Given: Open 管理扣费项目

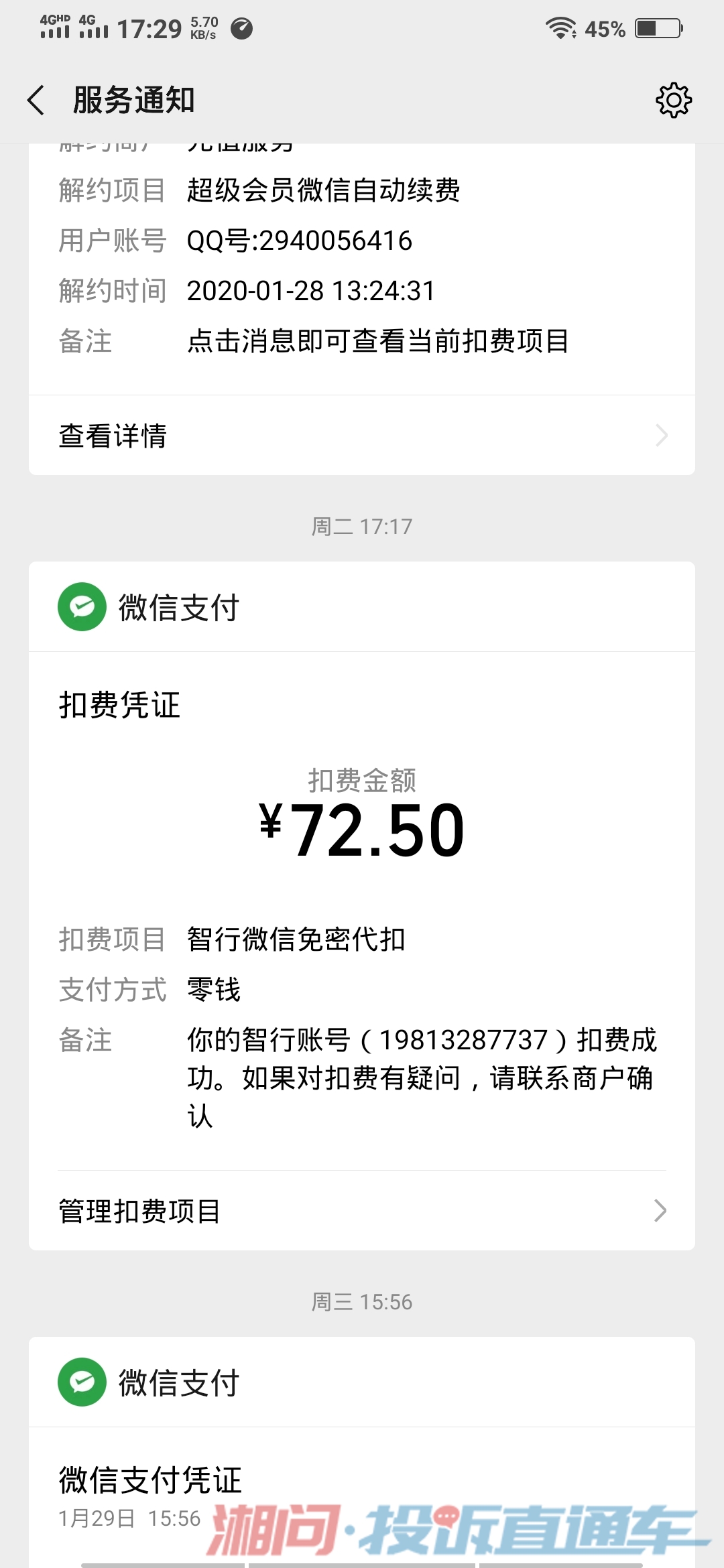Looking at the screenshot, I should 362,1210.
